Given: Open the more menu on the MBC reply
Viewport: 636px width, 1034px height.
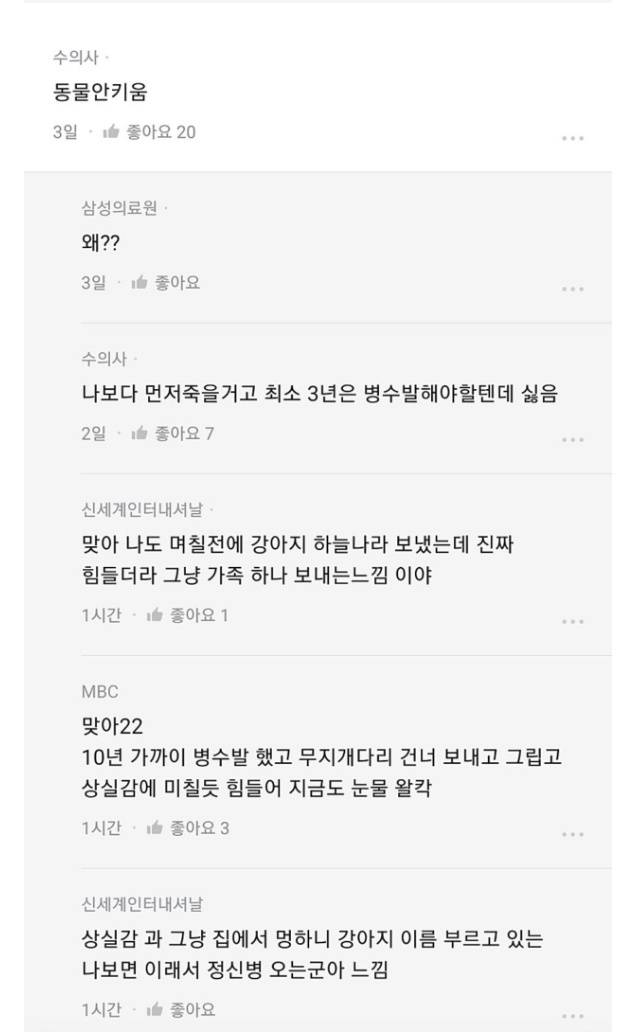Looking at the screenshot, I should [x=572, y=832].
